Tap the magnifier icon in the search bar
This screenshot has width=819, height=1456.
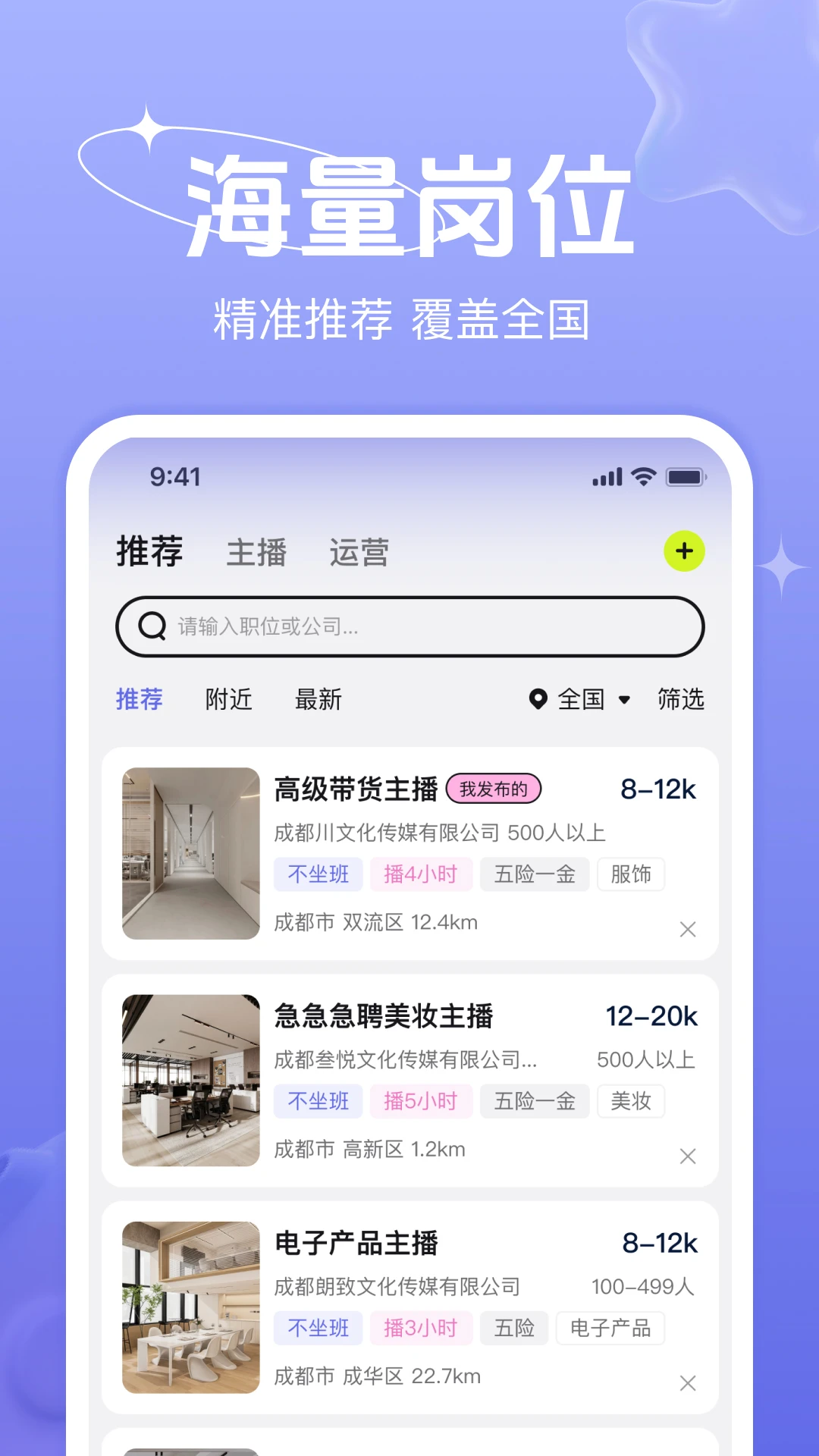pos(152,626)
